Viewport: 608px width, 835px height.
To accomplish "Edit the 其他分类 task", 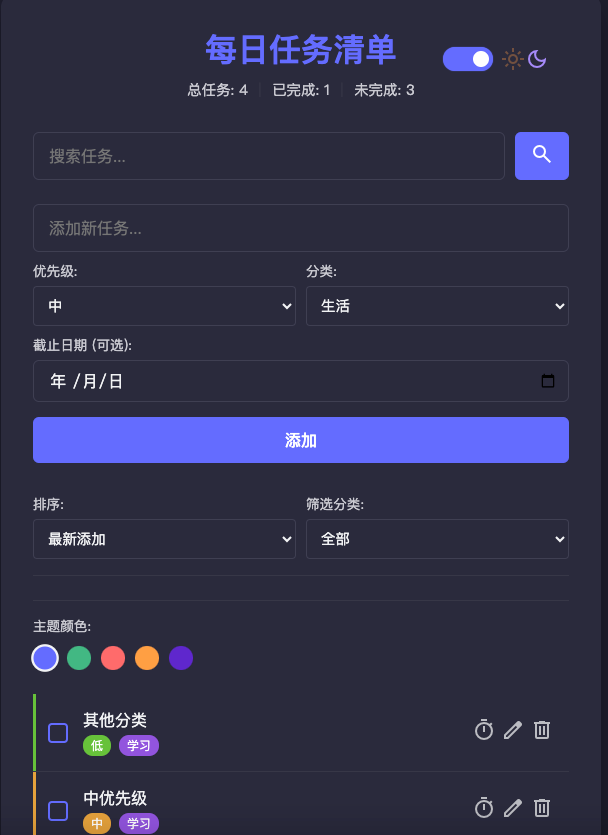I will pyautogui.click(x=513, y=730).
